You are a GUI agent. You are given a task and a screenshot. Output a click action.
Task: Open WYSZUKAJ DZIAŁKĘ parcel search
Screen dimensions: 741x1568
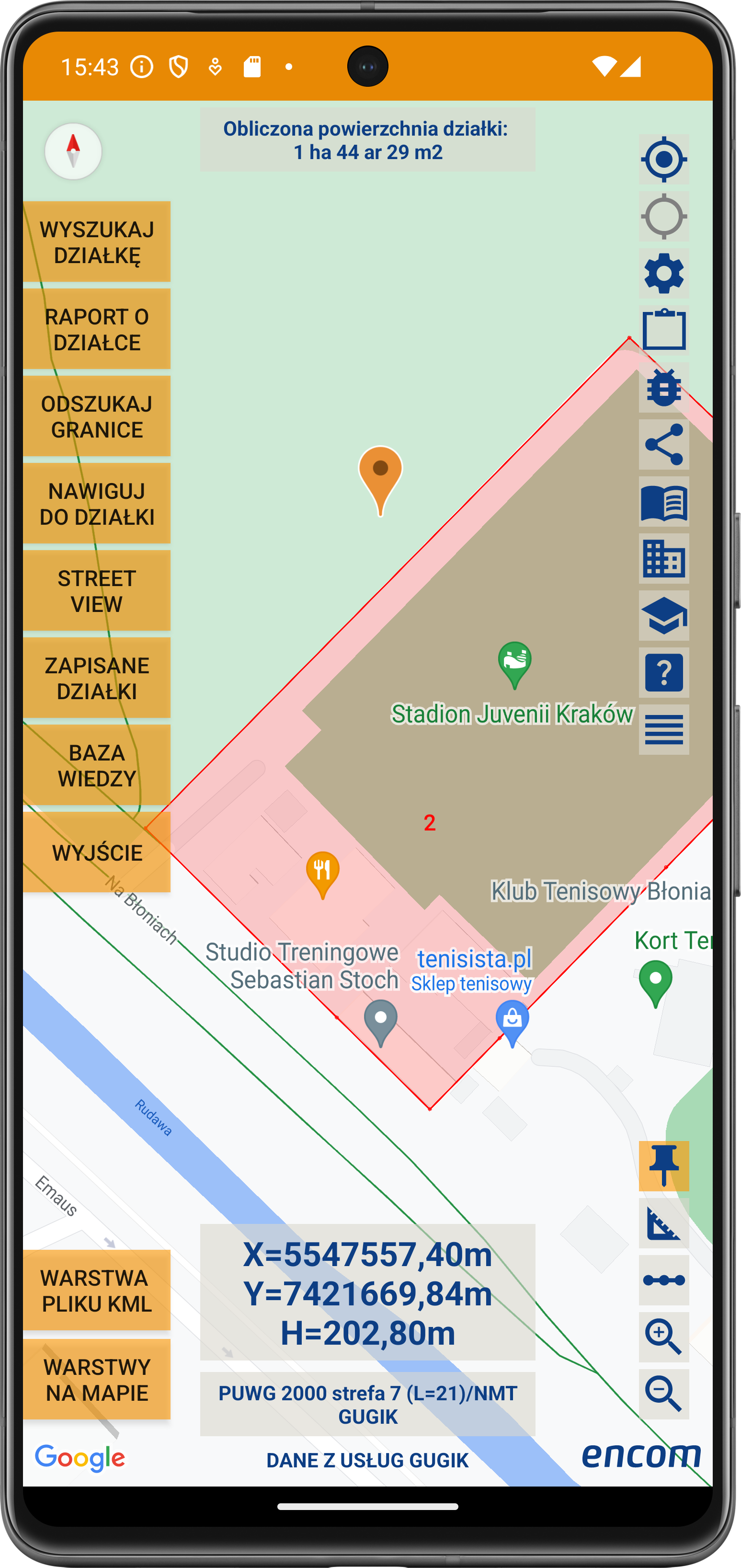click(x=96, y=242)
